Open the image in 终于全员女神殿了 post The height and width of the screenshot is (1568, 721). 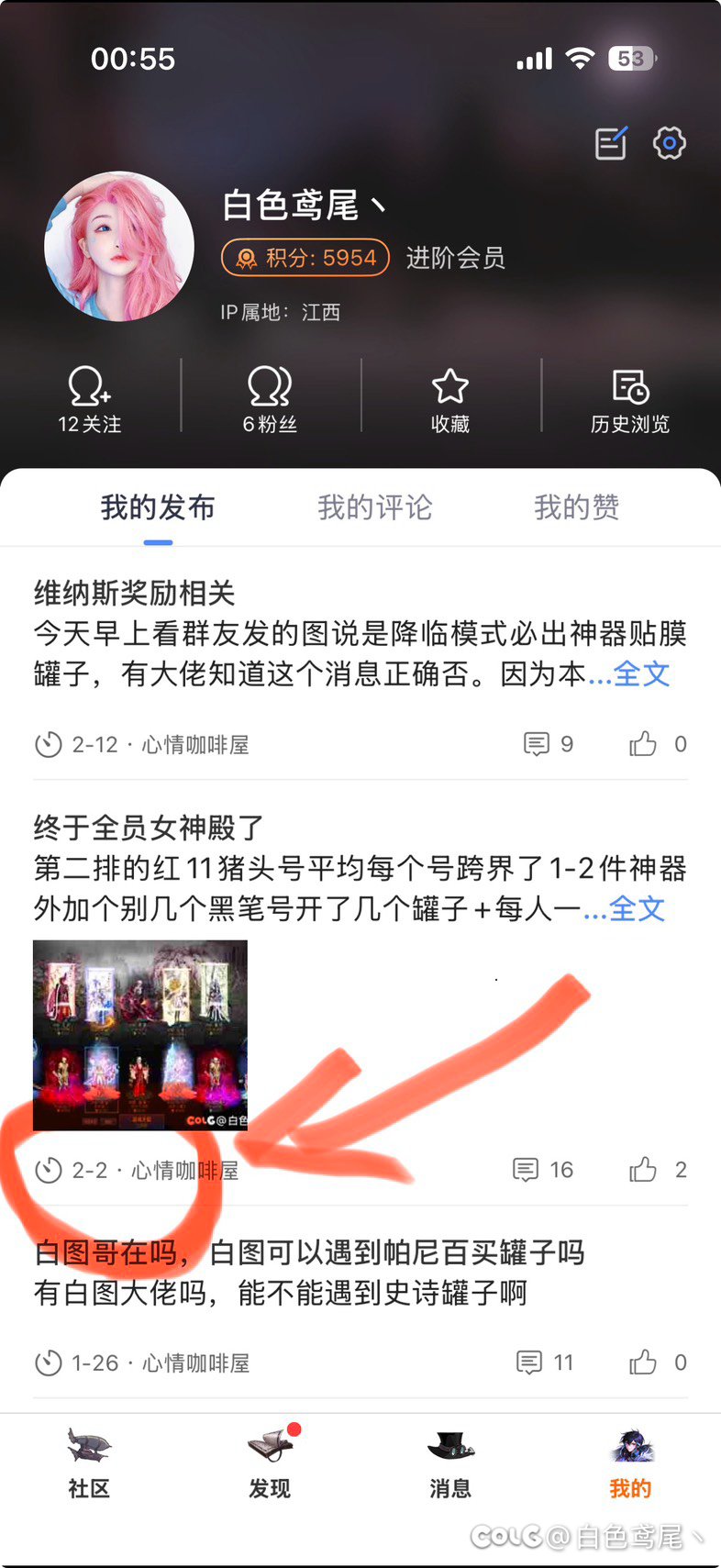pos(140,1035)
